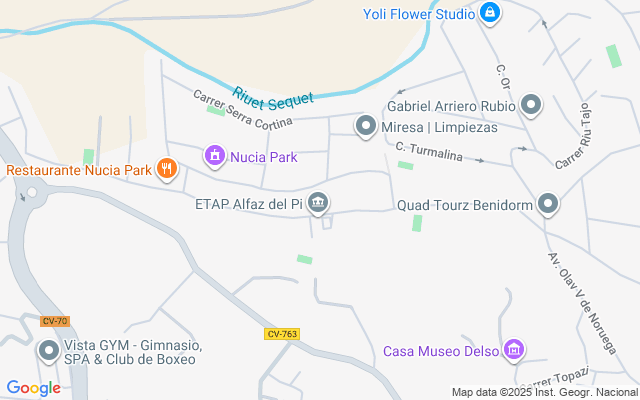Open the Google logo link
Screen dimensions: 640x400
pos(33,388)
